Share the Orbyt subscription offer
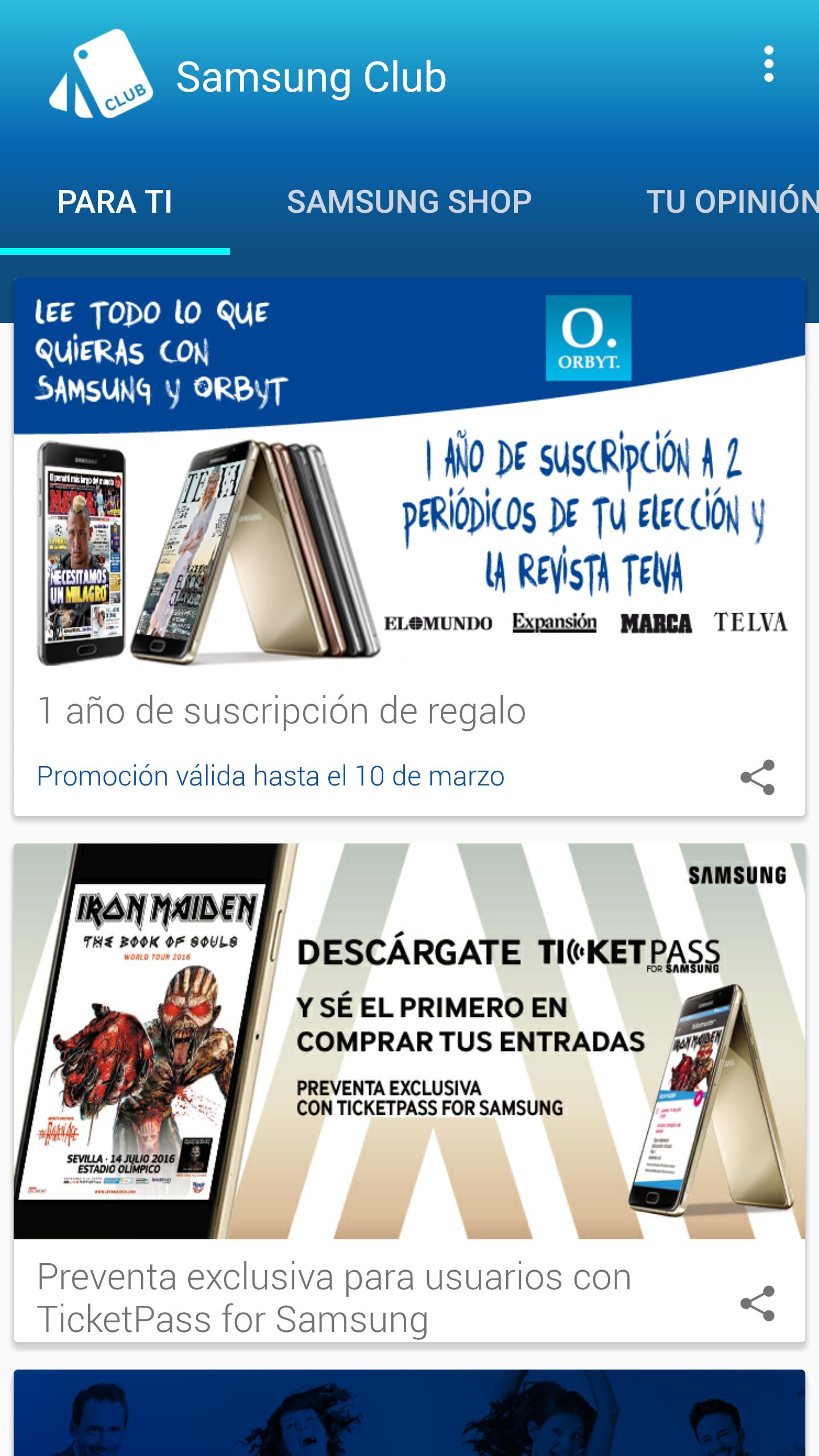819x1456 pixels. coord(757,777)
